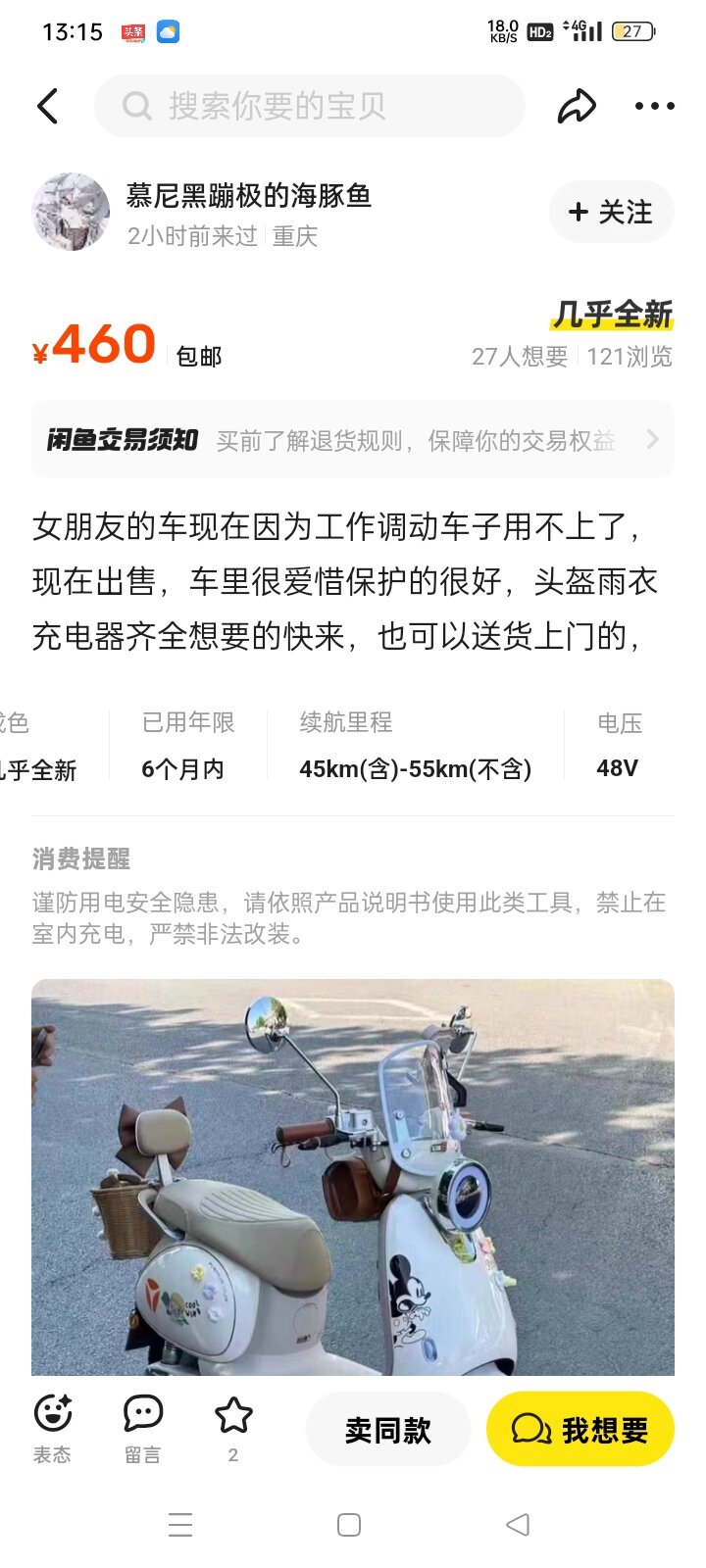Image resolution: width=706 pixels, height=1568 pixels.
Task: View the scooter photo in full
Action: pos(353,1176)
